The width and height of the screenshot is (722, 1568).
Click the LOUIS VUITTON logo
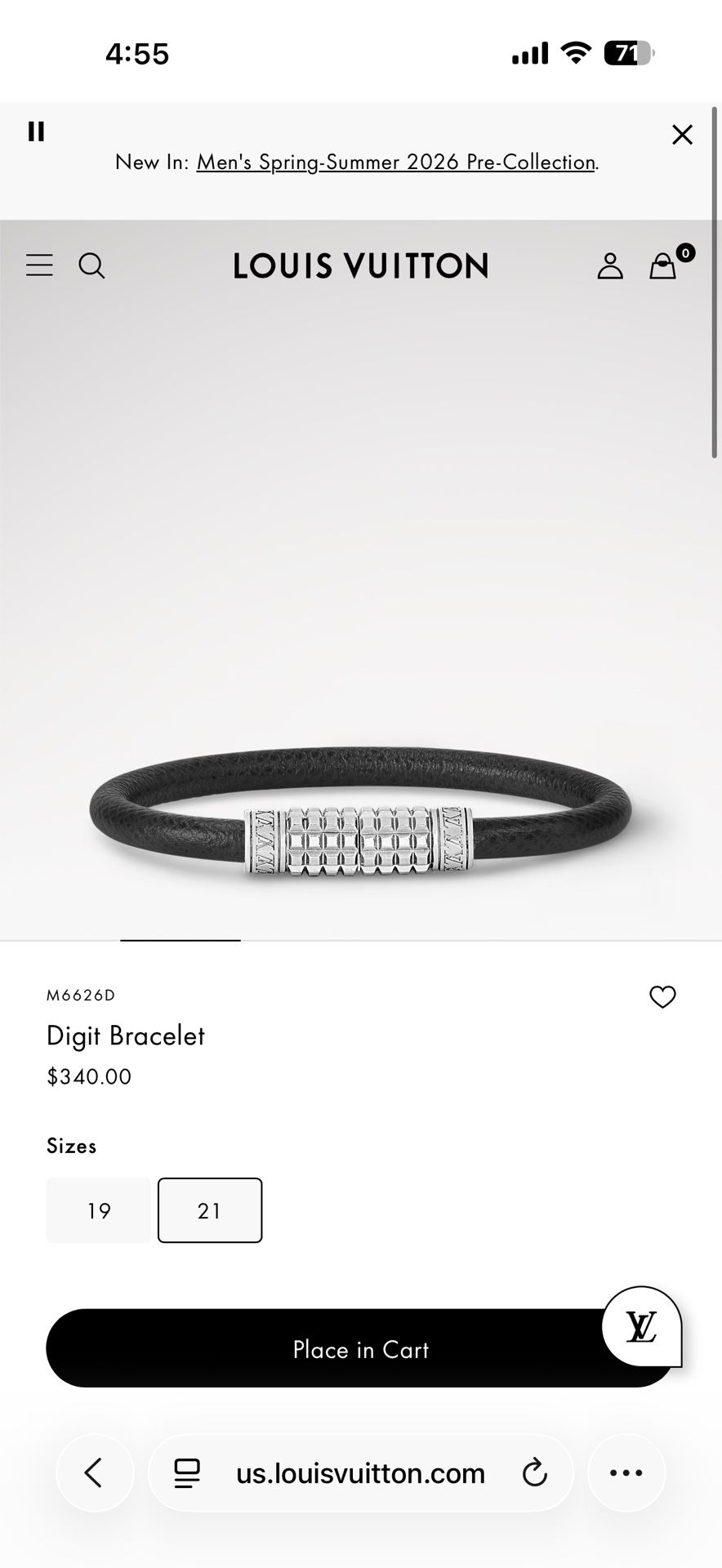(360, 266)
